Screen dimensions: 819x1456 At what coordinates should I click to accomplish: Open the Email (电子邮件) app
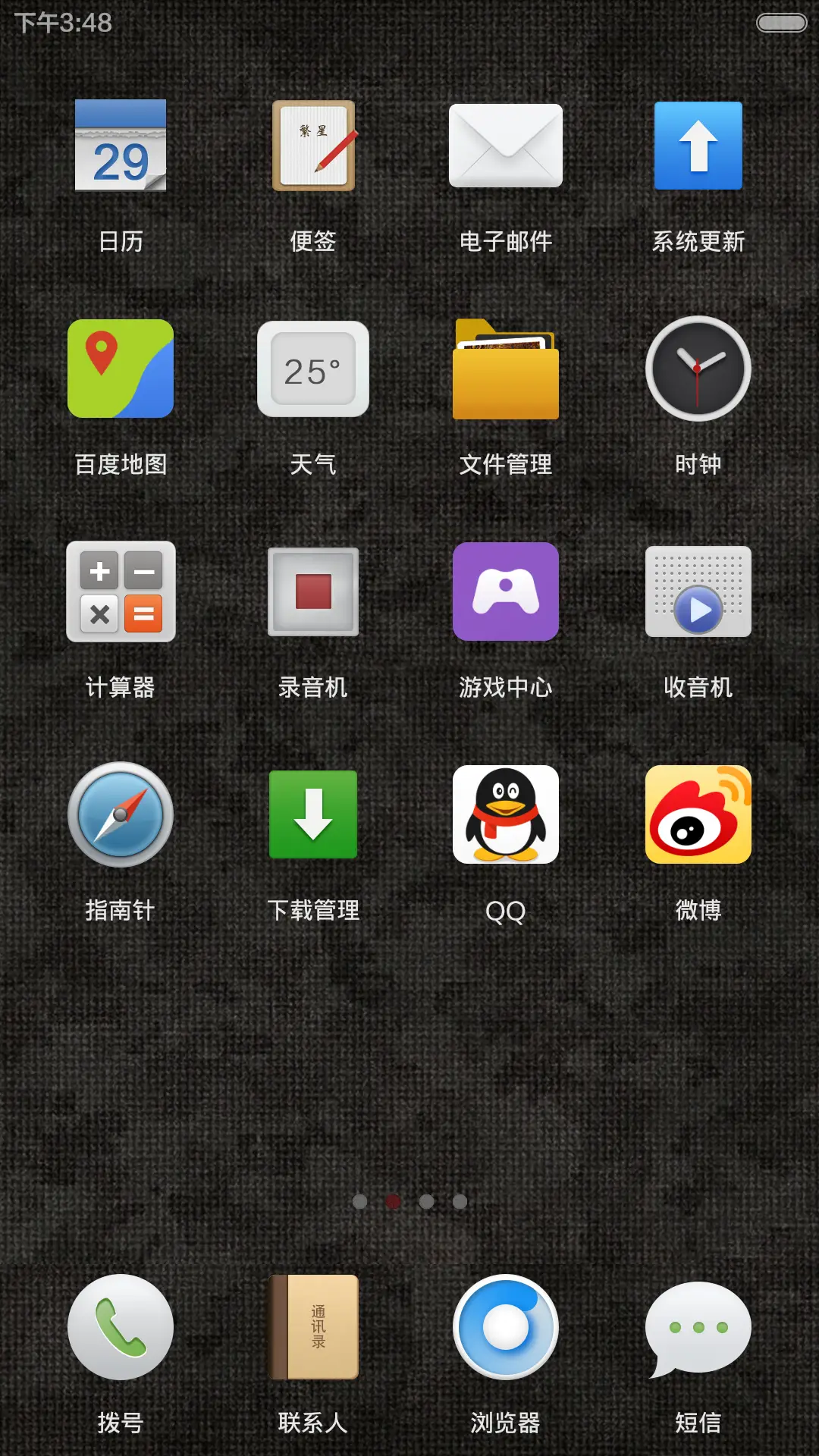[x=505, y=146]
